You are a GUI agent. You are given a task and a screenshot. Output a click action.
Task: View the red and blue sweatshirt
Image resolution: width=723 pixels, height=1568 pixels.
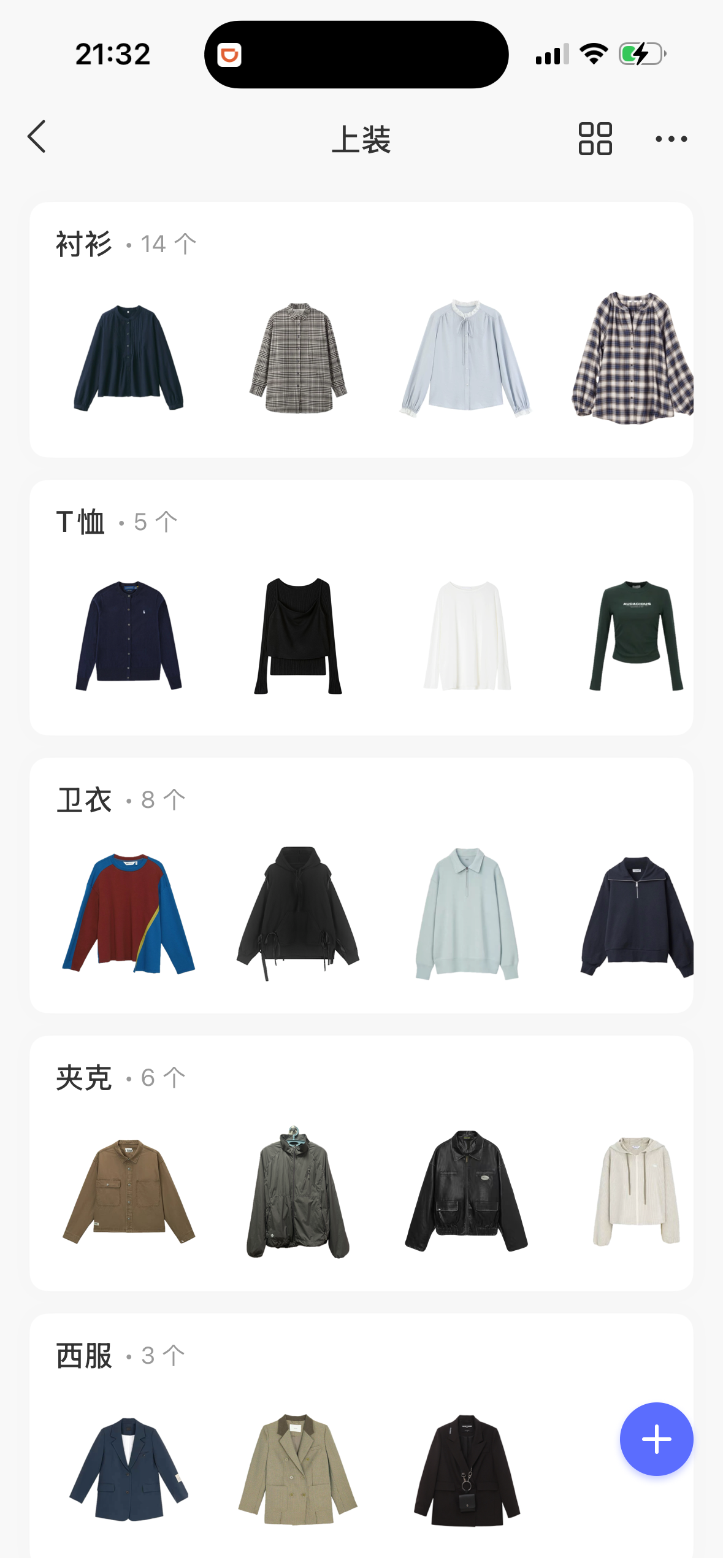point(129,914)
